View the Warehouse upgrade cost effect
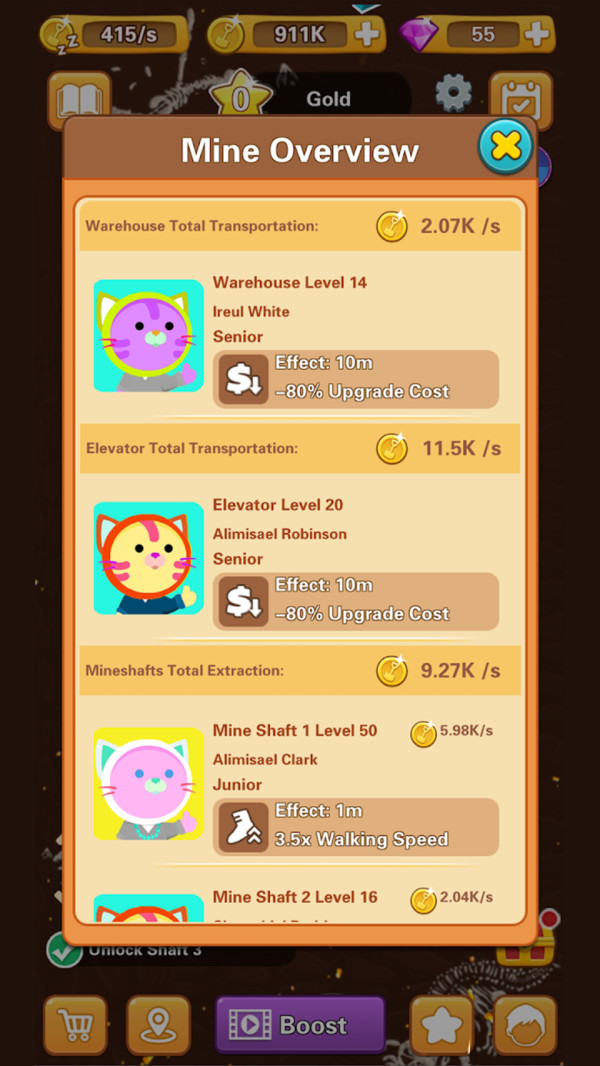600x1066 pixels. (x=356, y=379)
